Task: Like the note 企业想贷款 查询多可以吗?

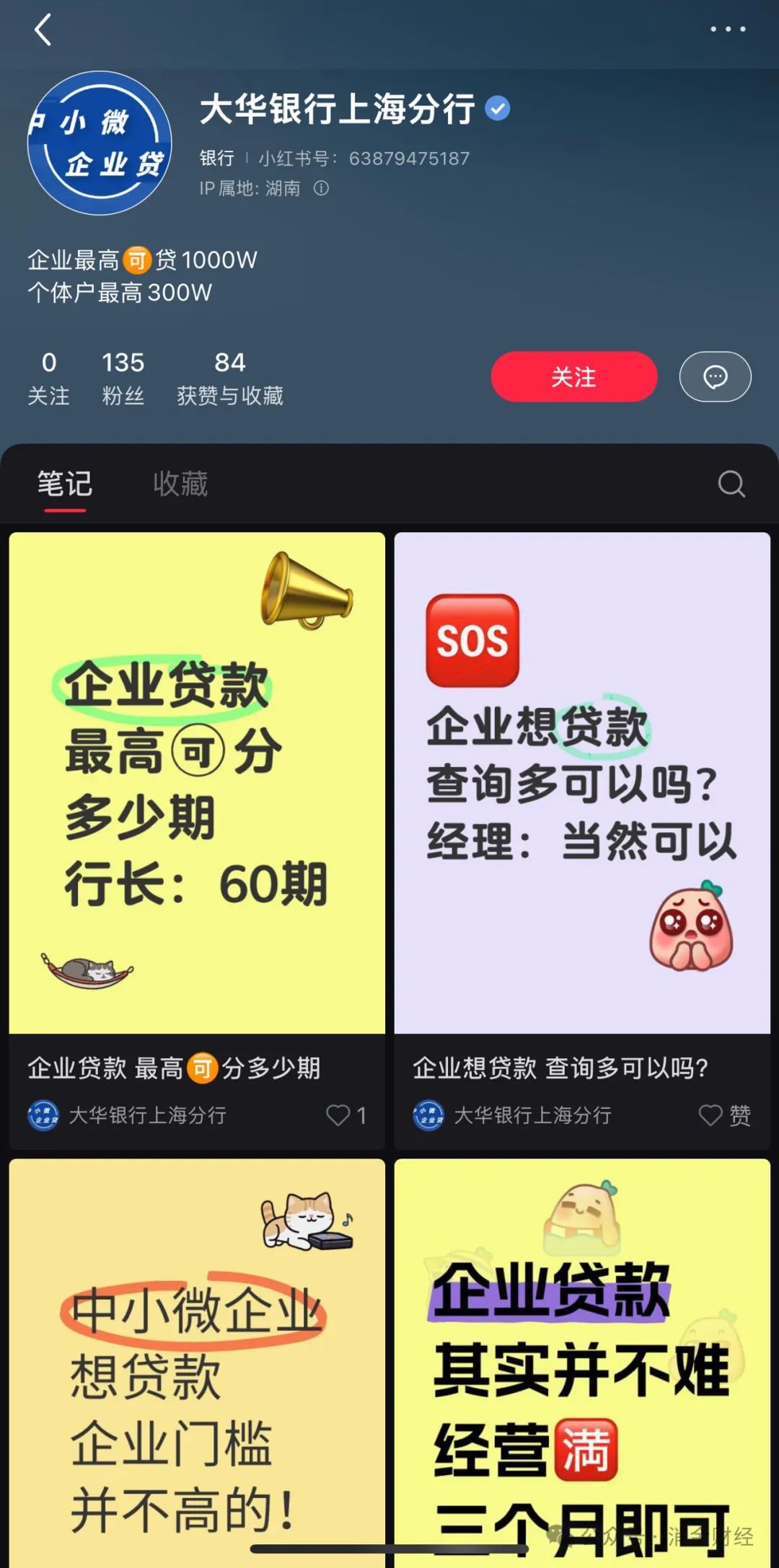Action: tap(710, 1115)
